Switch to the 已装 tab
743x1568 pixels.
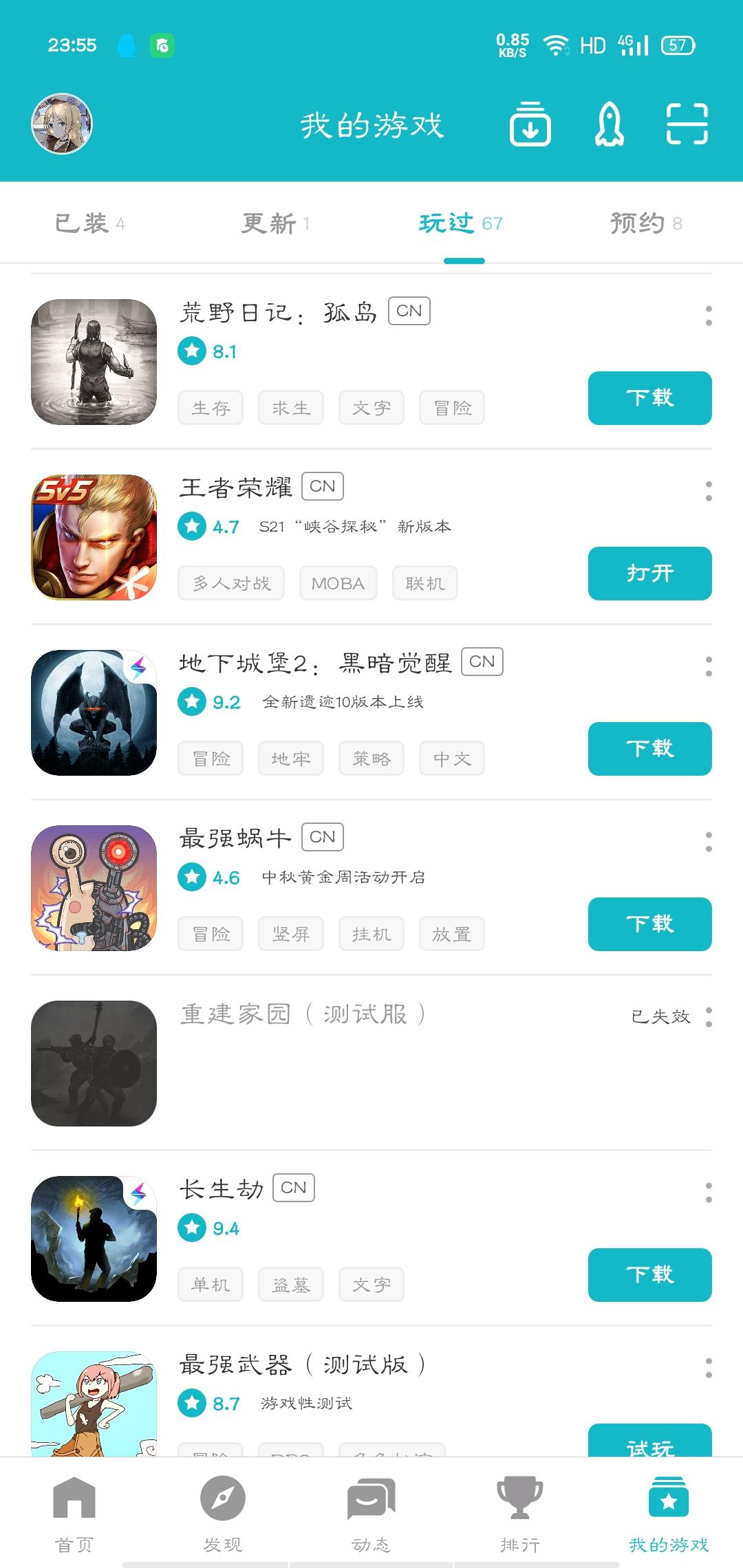(89, 224)
